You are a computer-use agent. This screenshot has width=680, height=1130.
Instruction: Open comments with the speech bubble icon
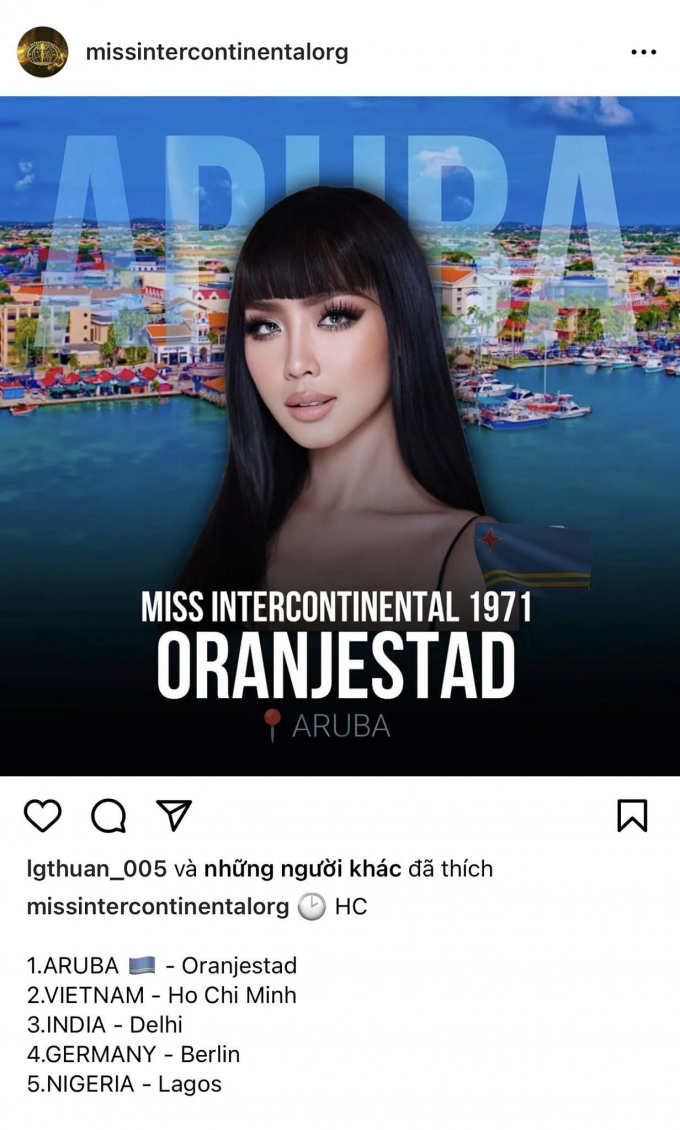(109, 815)
